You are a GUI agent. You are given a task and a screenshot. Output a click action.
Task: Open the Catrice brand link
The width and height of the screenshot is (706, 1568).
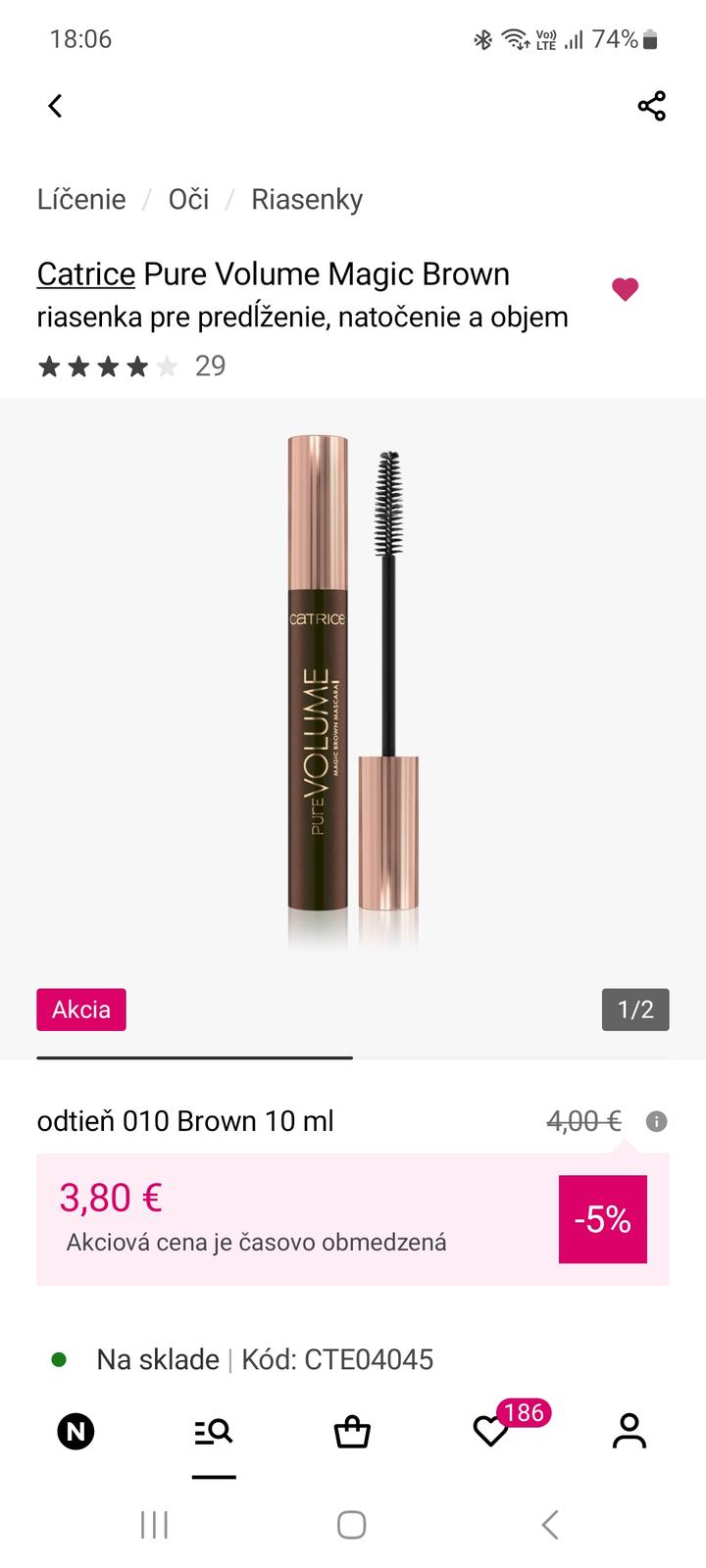point(86,274)
